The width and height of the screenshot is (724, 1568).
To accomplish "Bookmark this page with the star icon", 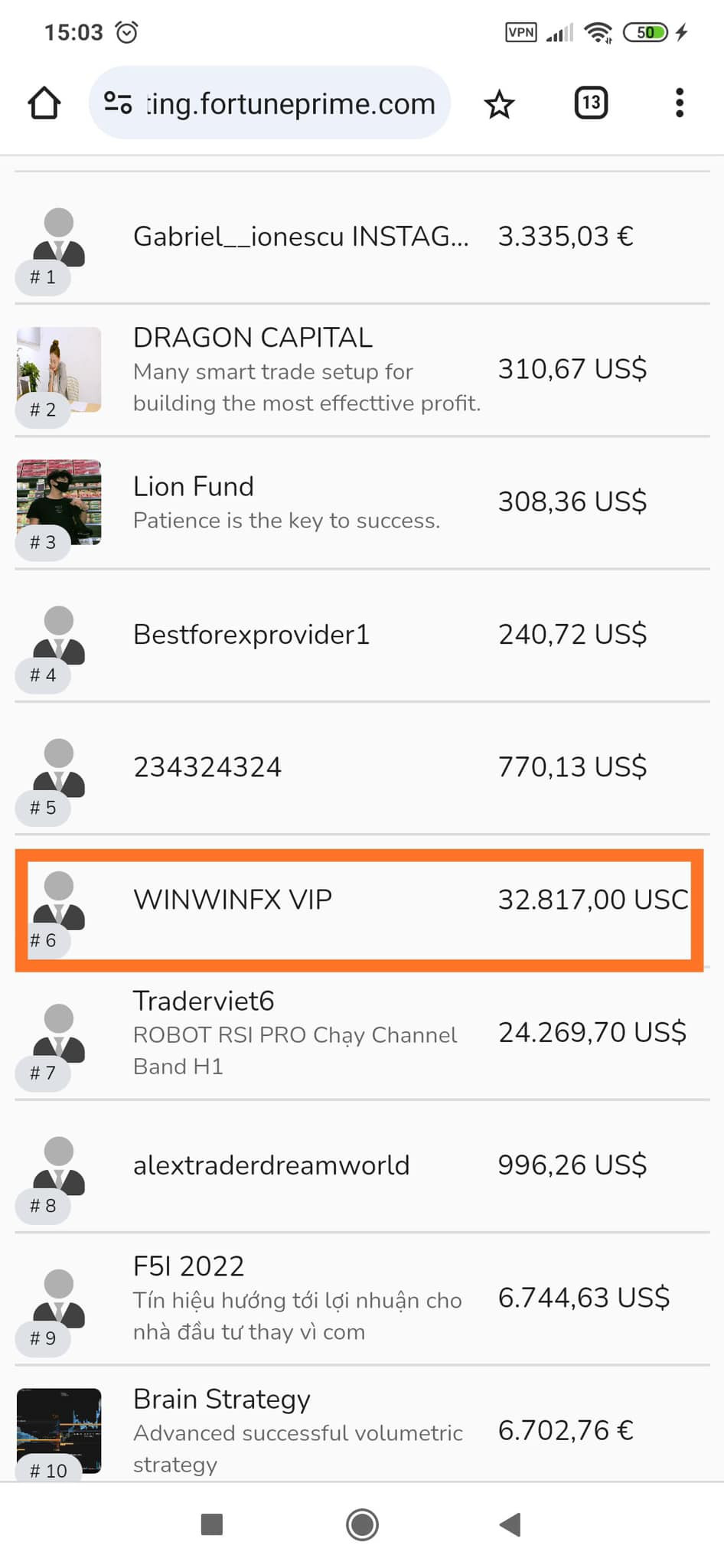I will (499, 103).
